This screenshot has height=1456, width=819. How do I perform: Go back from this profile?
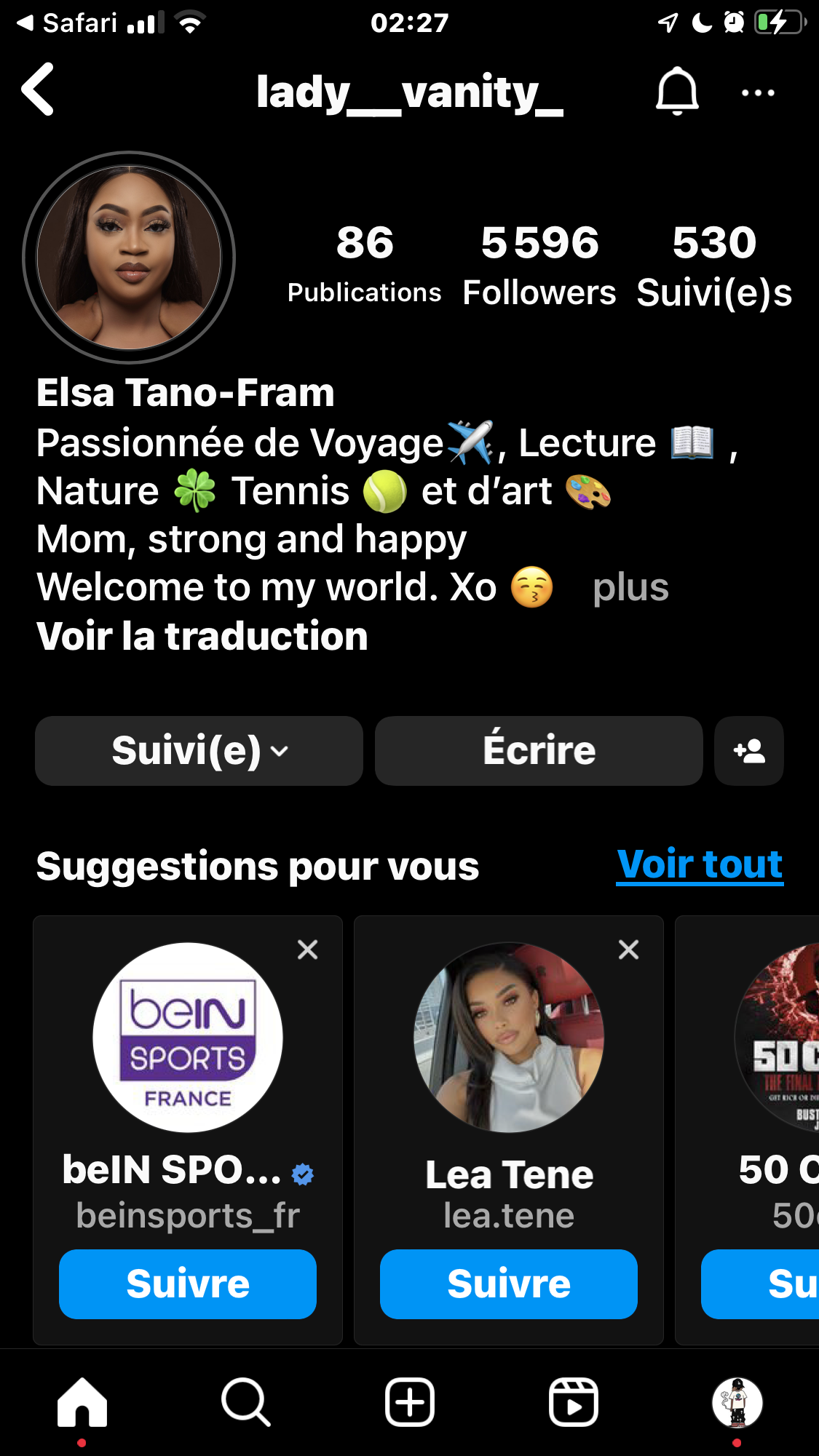(38, 90)
